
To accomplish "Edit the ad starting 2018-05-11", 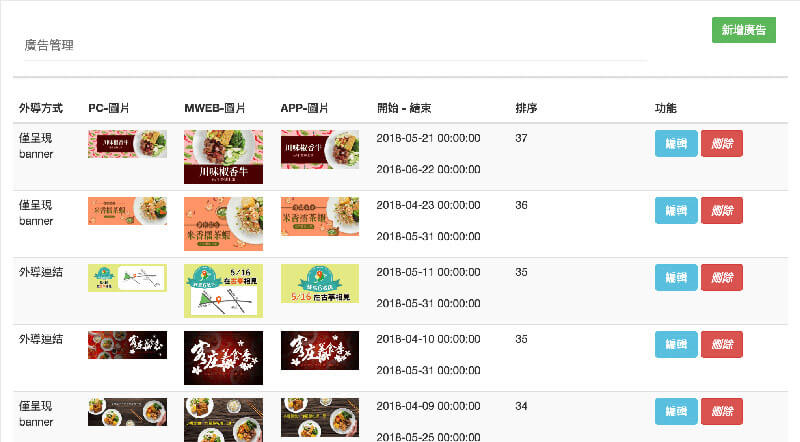I will (676, 277).
